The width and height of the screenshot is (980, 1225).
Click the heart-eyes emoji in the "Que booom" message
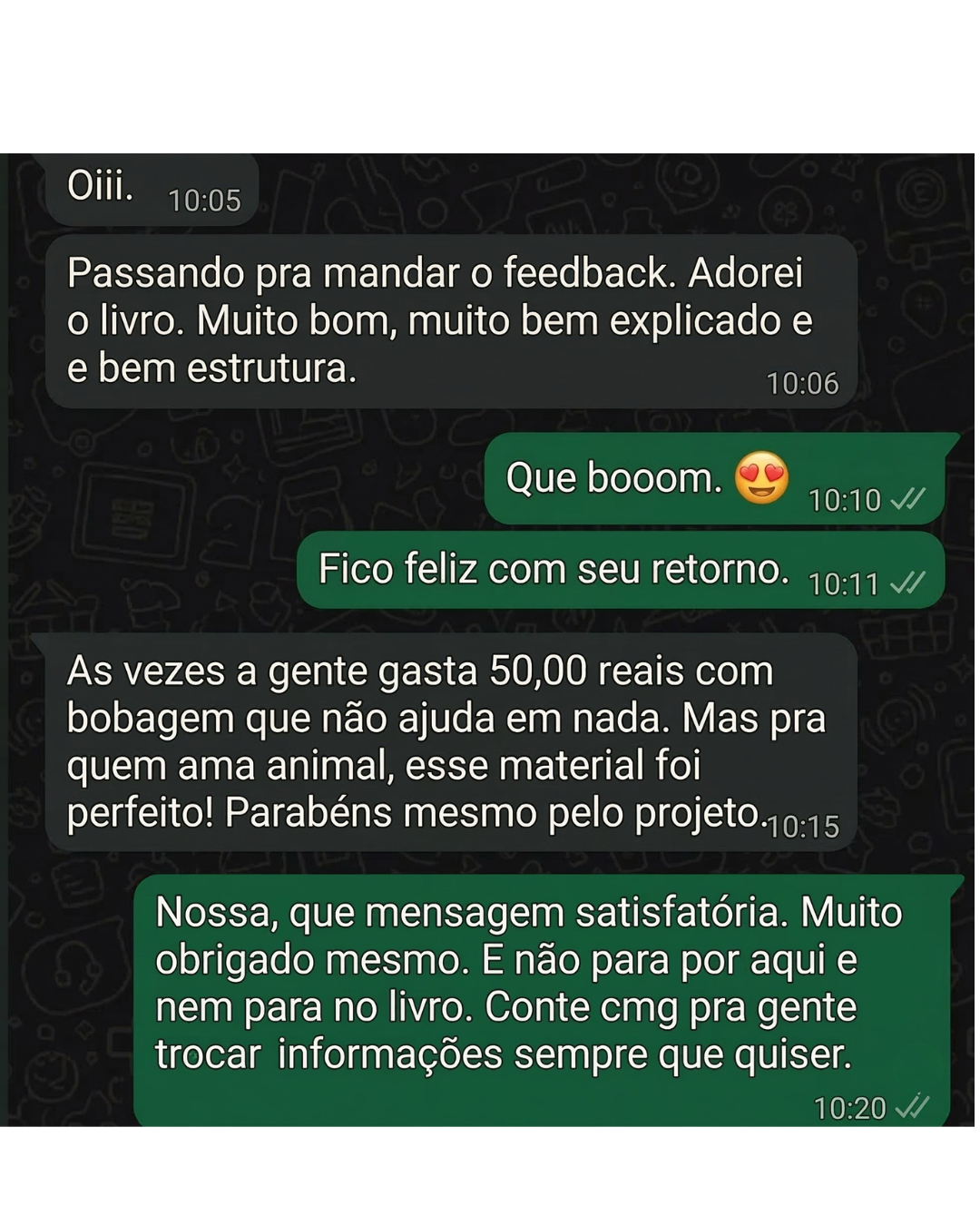pyautogui.click(x=762, y=476)
